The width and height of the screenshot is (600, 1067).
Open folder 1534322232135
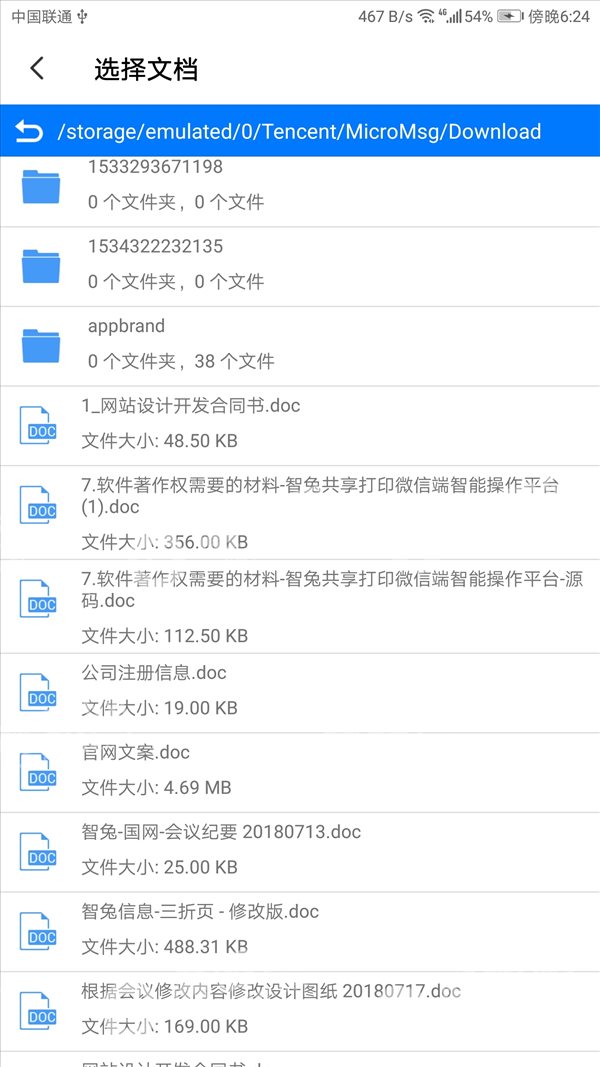click(300, 267)
